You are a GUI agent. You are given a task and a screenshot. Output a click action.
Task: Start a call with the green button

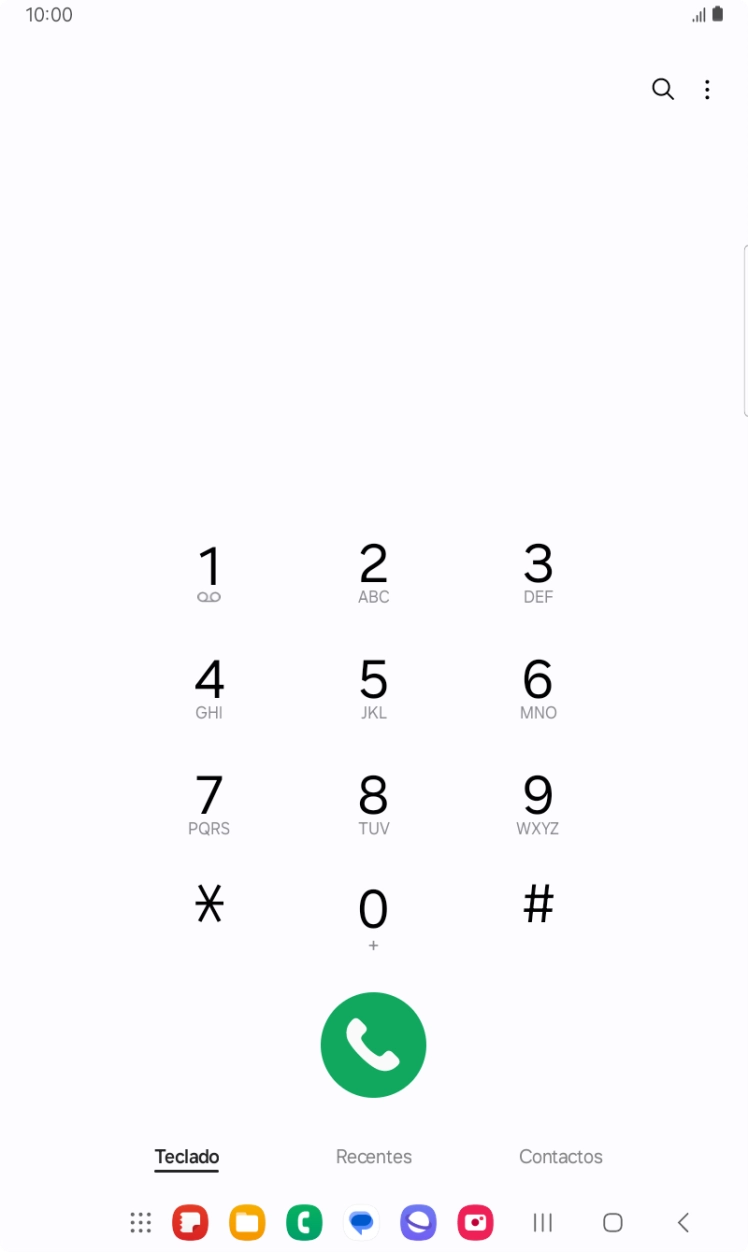[x=373, y=1044]
